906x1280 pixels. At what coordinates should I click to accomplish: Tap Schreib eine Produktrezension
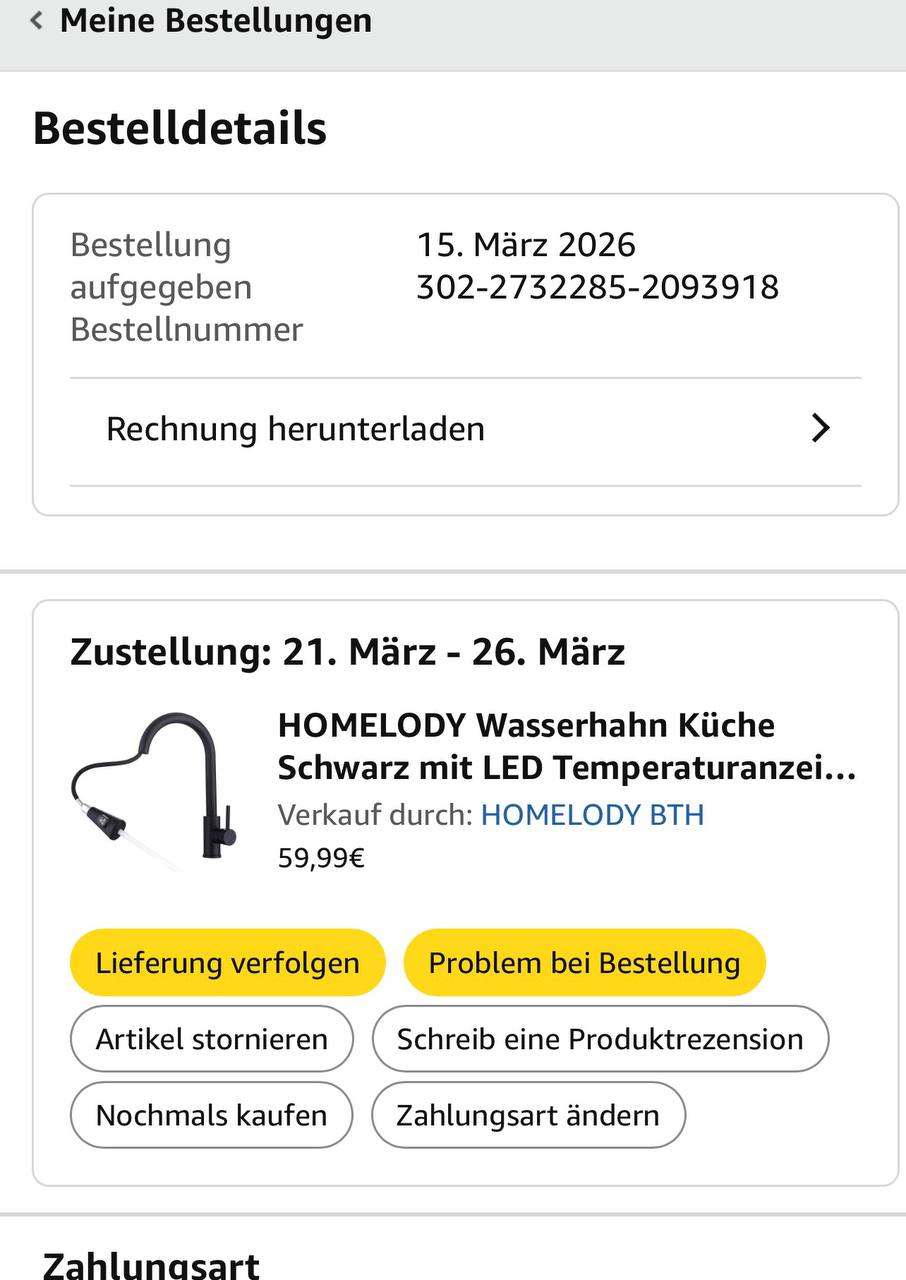[600, 1039]
